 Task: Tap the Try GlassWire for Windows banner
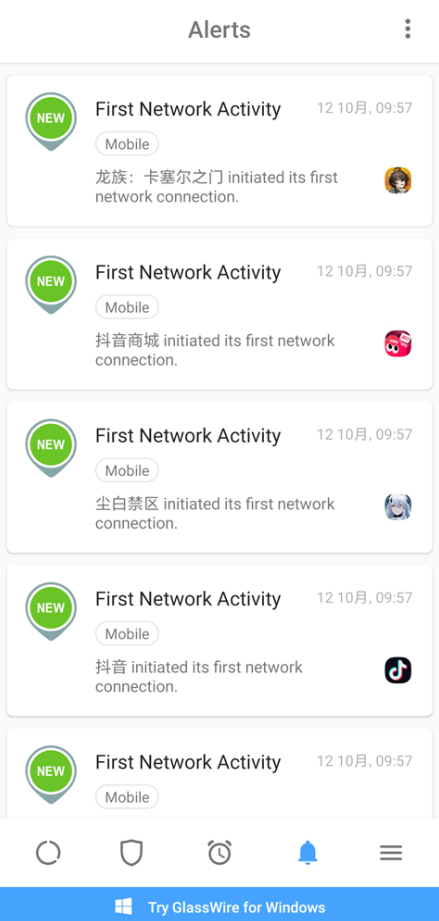219,905
